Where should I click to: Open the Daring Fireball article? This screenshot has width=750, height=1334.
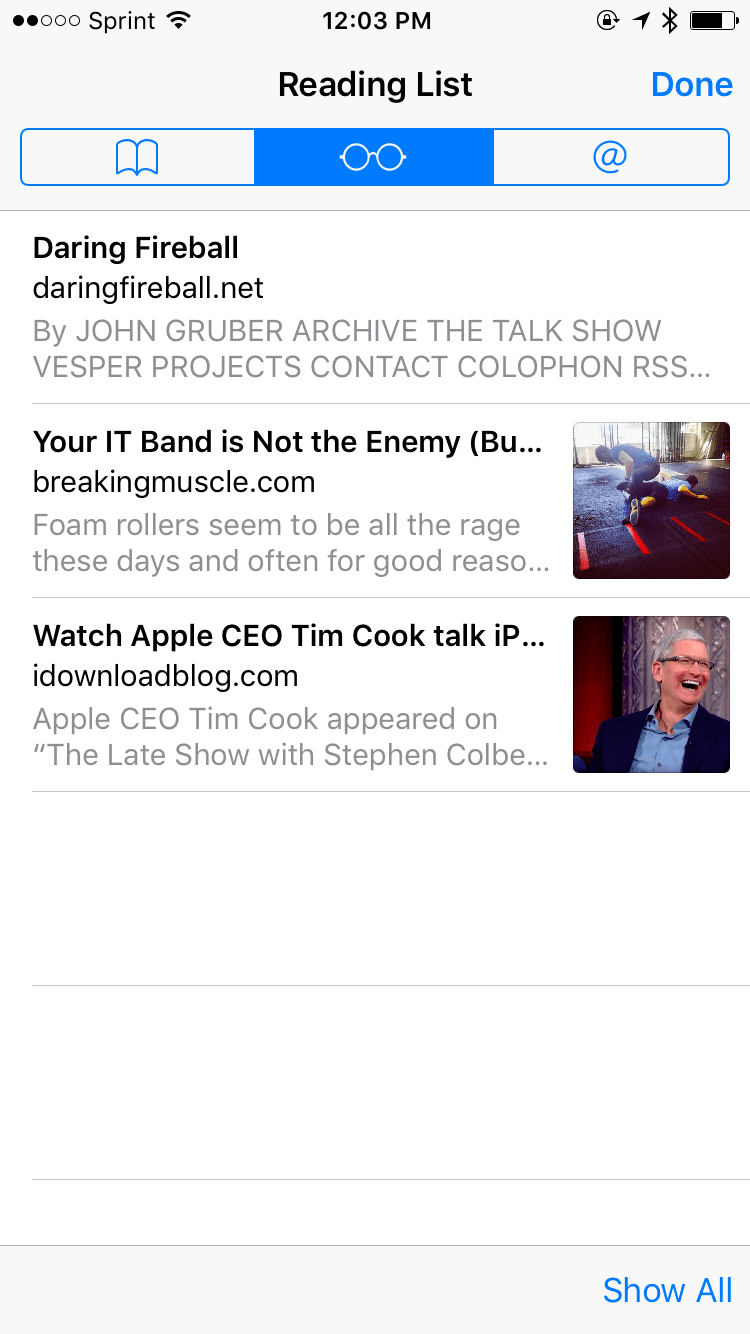pos(300,300)
